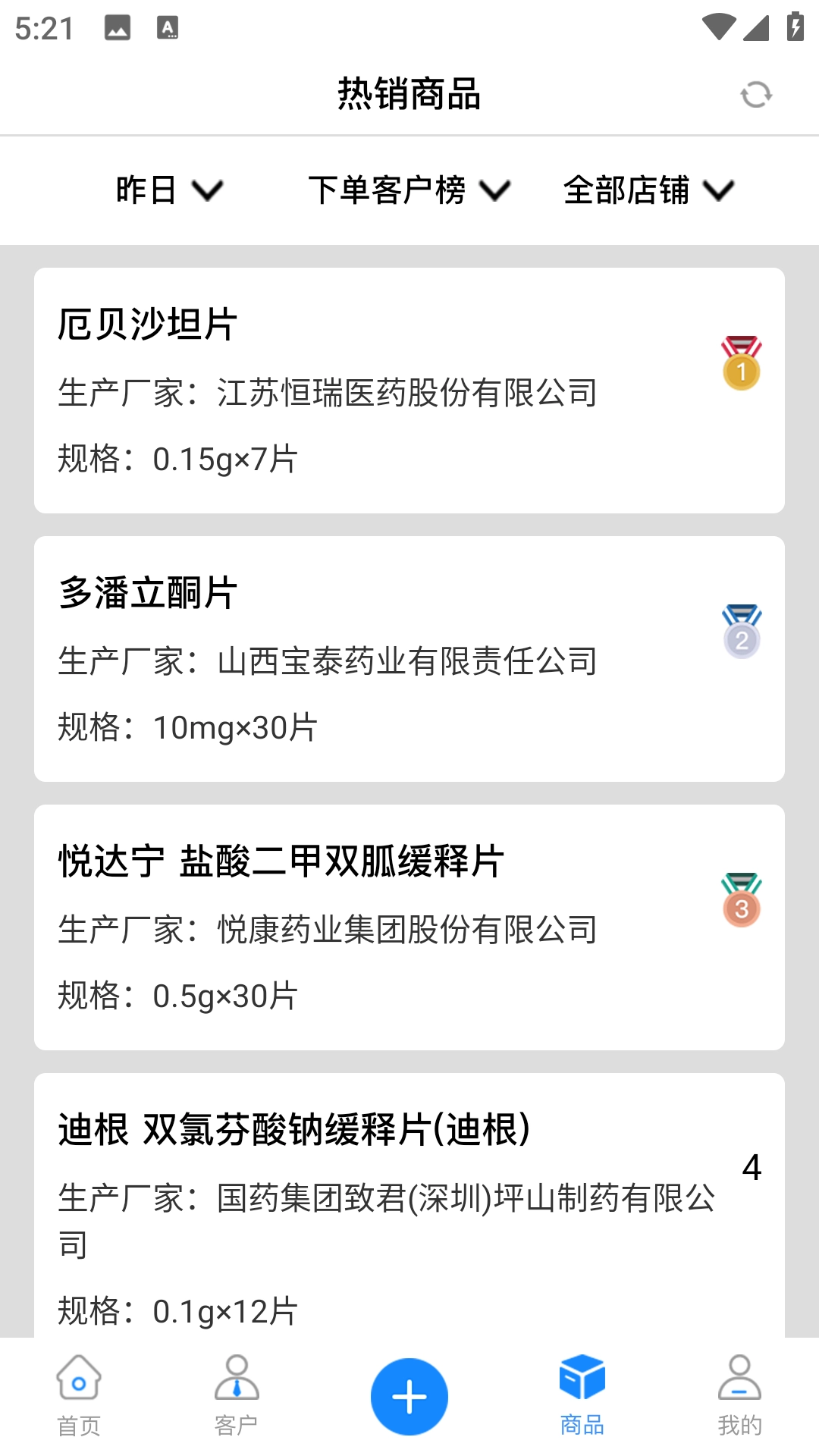Select 悦达宁 盐酸二甲双胍缓释片 product

tap(409, 927)
